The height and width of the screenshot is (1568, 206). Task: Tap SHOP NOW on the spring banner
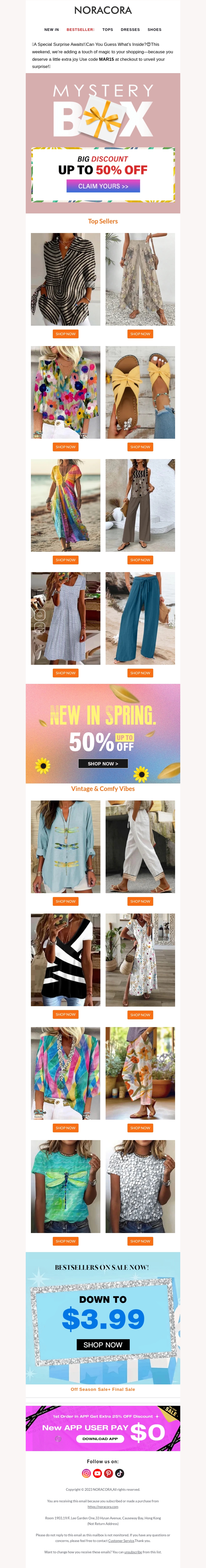tap(103, 763)
